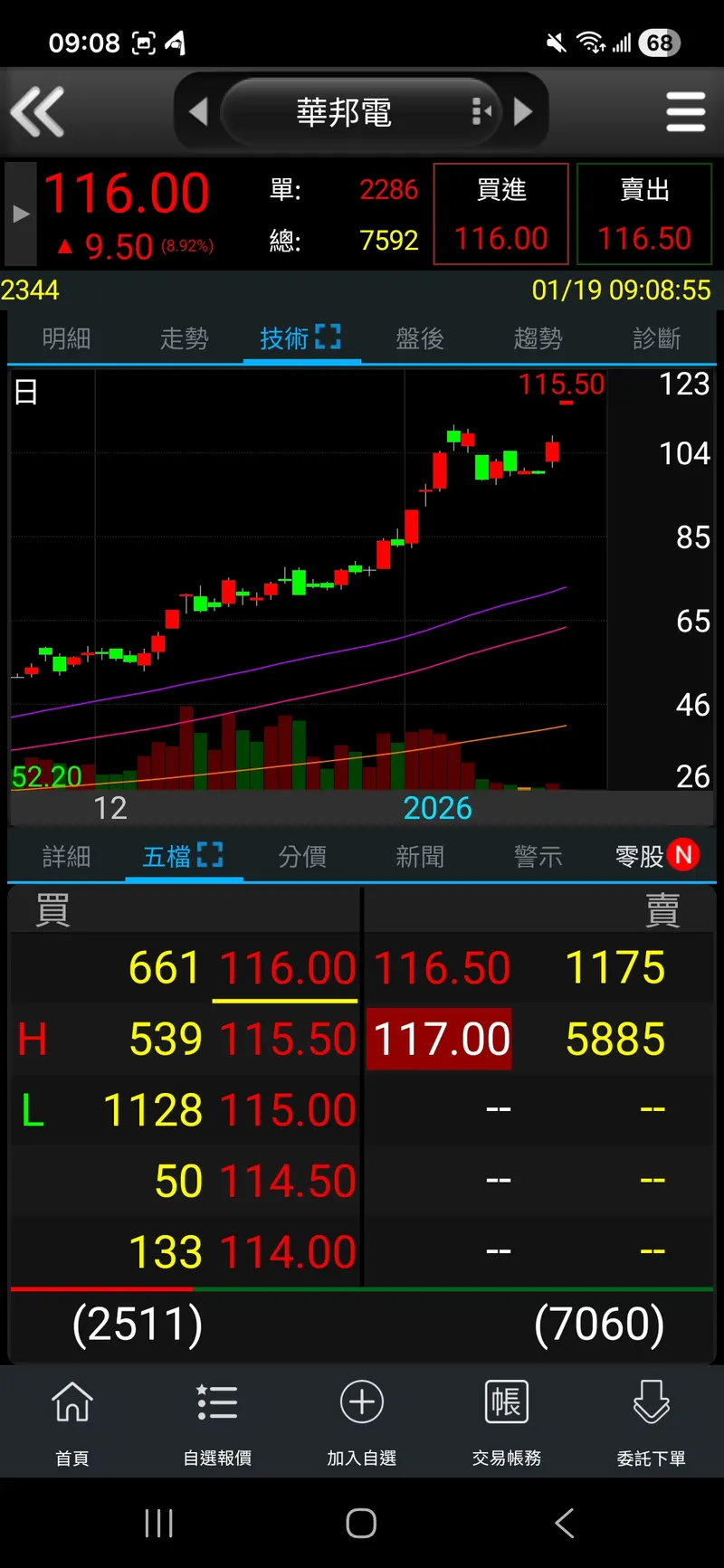This screenshot has height=1568, width=724.
Task: Switch to the 明細 tab
Action: [x=66, y=338]
